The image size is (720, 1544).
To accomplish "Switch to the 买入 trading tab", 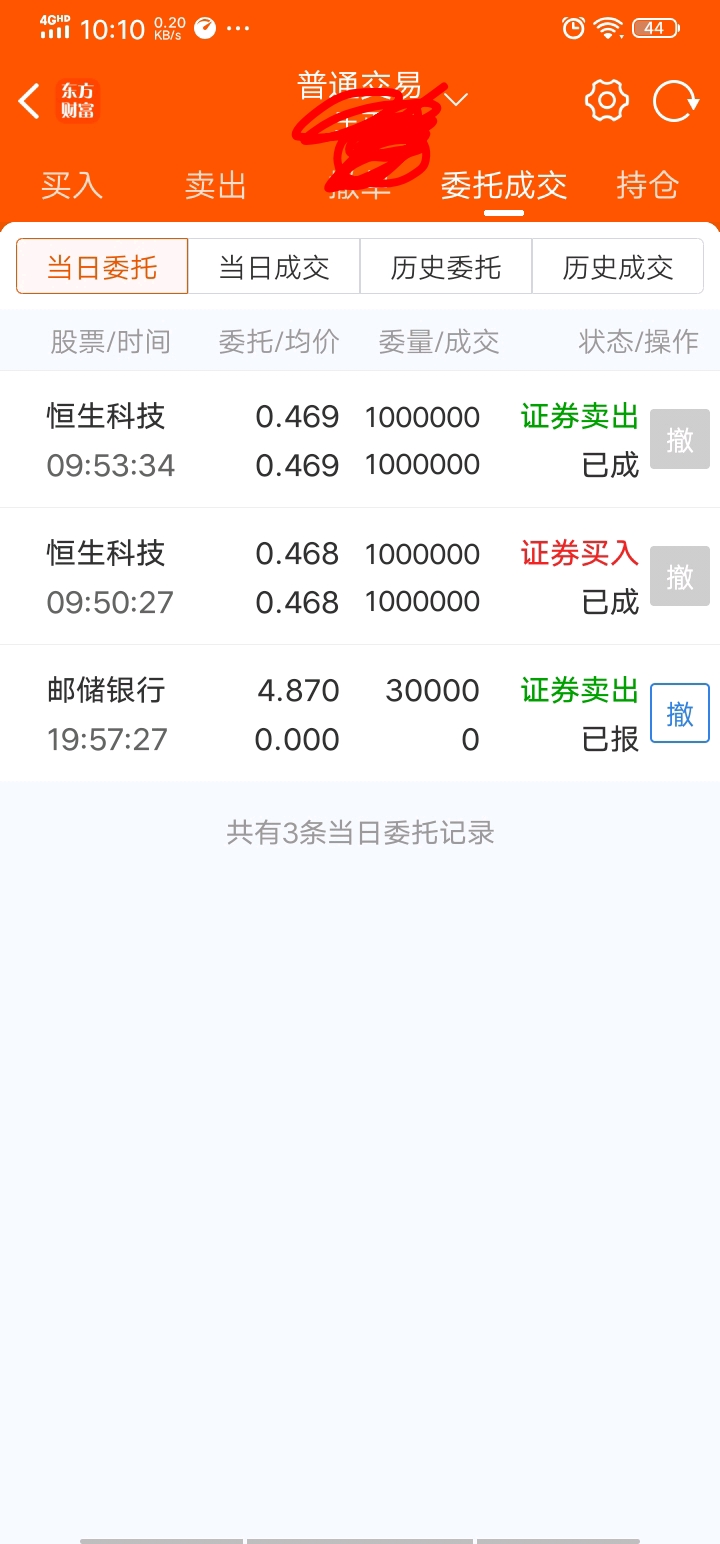I will pos(71,186).
